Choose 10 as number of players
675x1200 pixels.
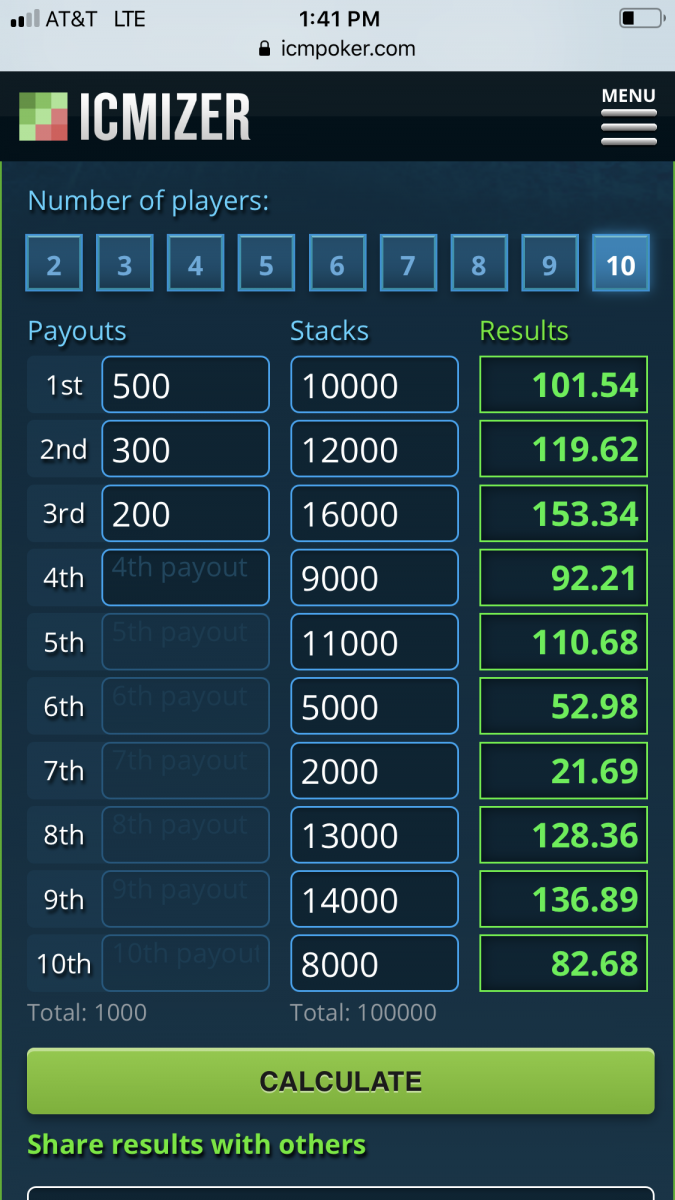click(621, 264)
